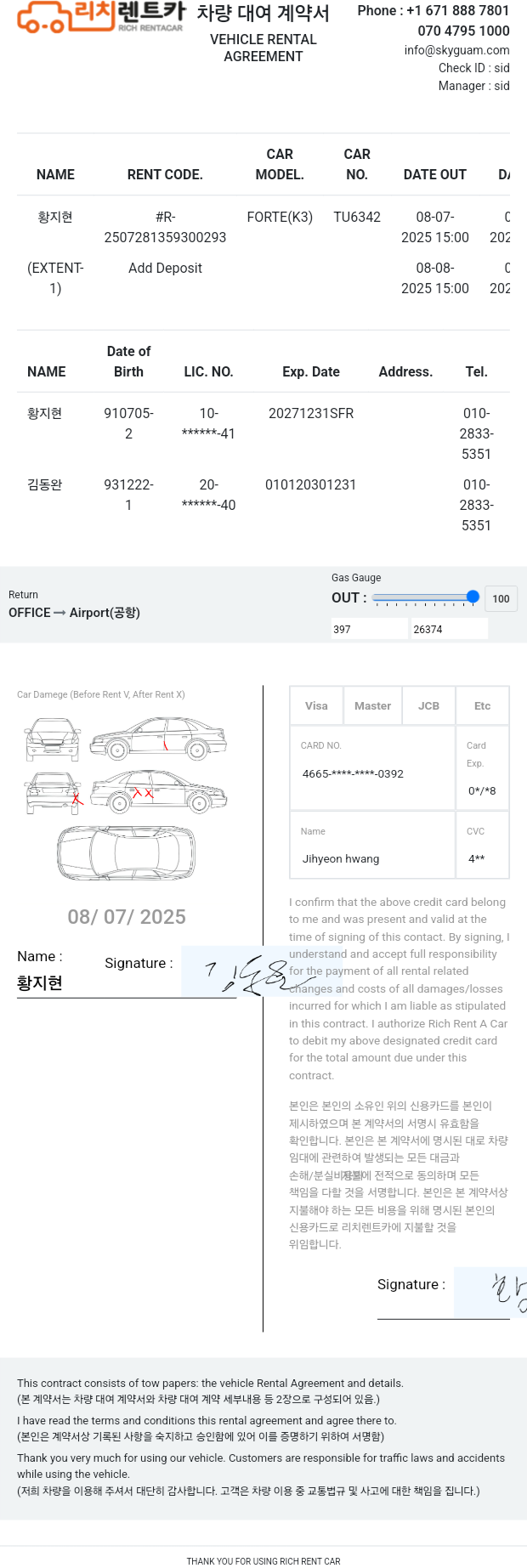This screenshot has height=1568, width=527.
Task: Select the Master card type
Action: point(372,705)
